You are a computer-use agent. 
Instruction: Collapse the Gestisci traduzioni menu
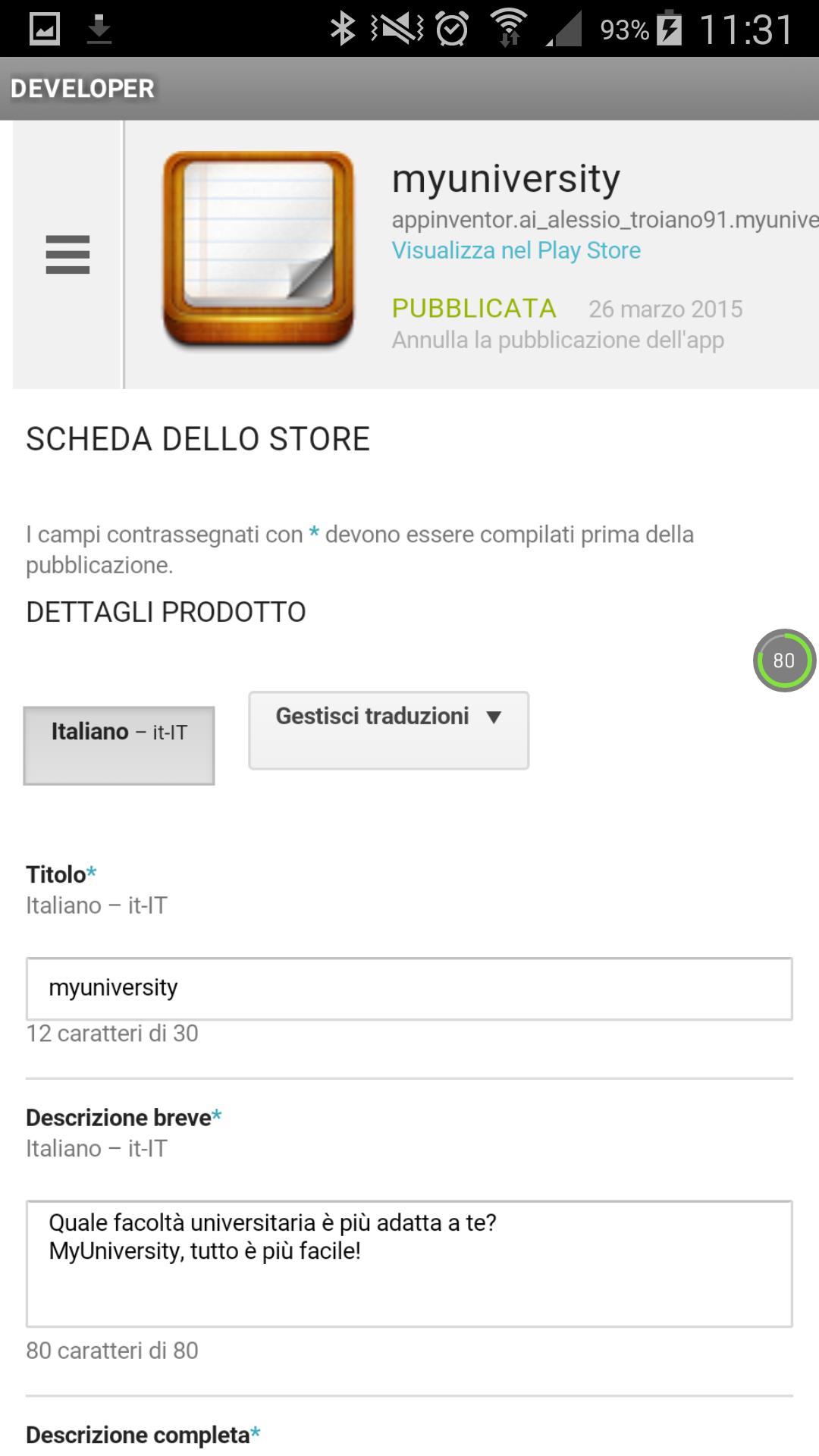pos(388,729)
